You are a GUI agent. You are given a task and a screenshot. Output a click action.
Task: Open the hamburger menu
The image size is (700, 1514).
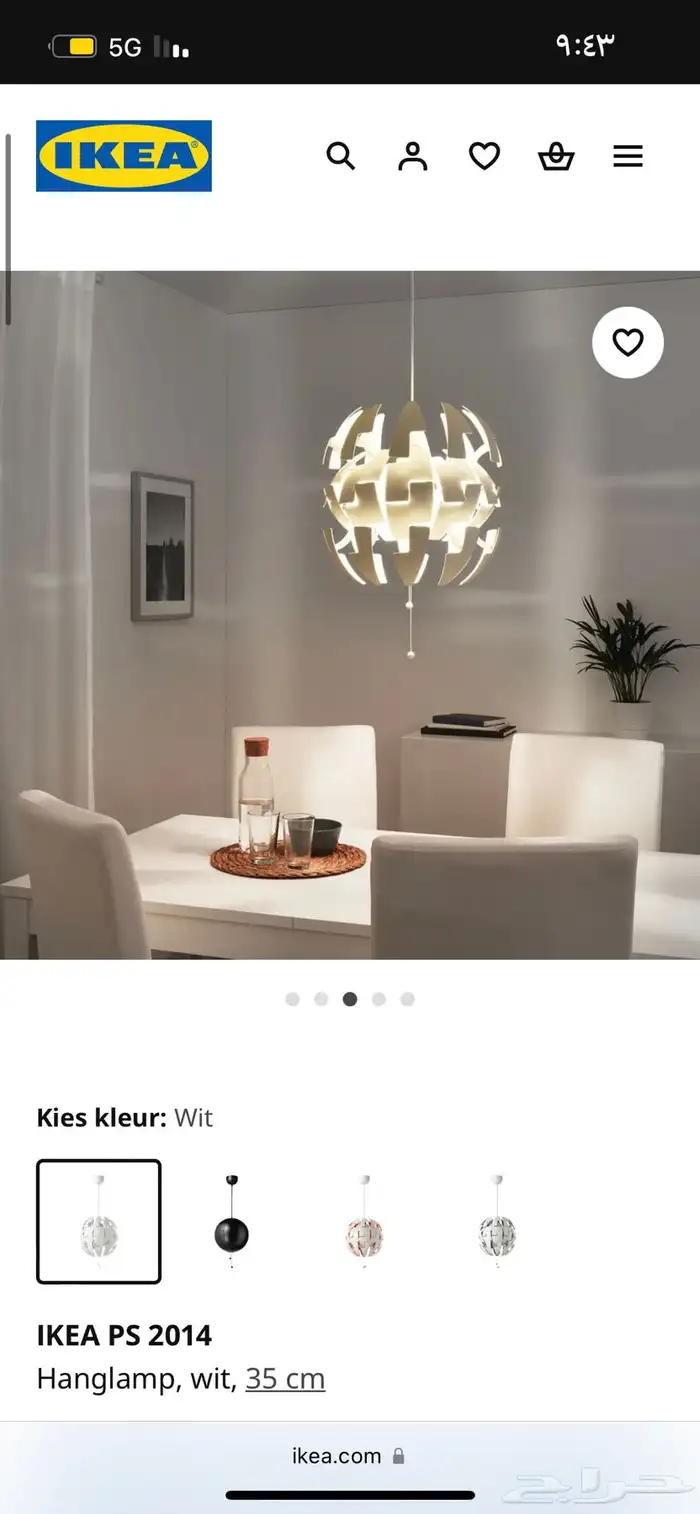pyautogui.click(x=628, y=156)
